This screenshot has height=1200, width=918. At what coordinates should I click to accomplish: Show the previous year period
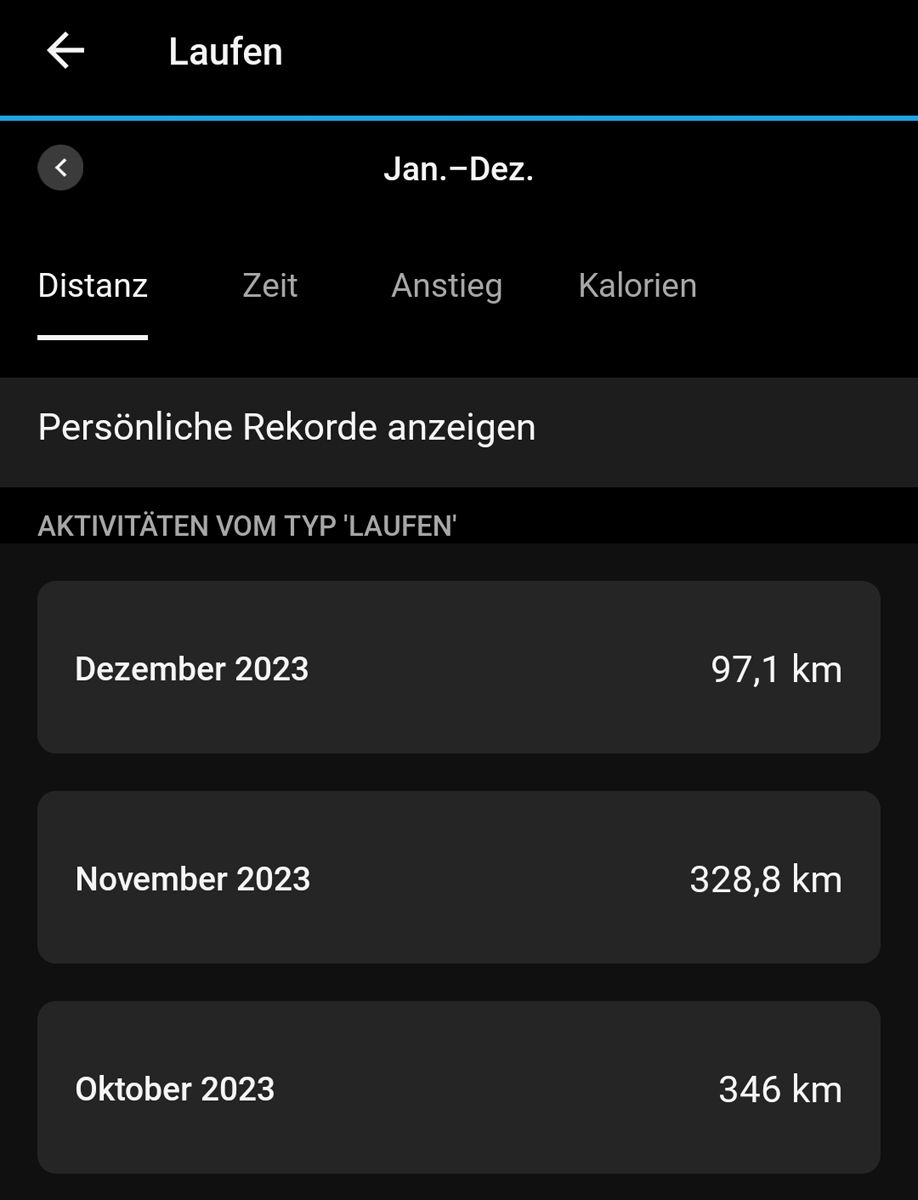click(61, 168)
